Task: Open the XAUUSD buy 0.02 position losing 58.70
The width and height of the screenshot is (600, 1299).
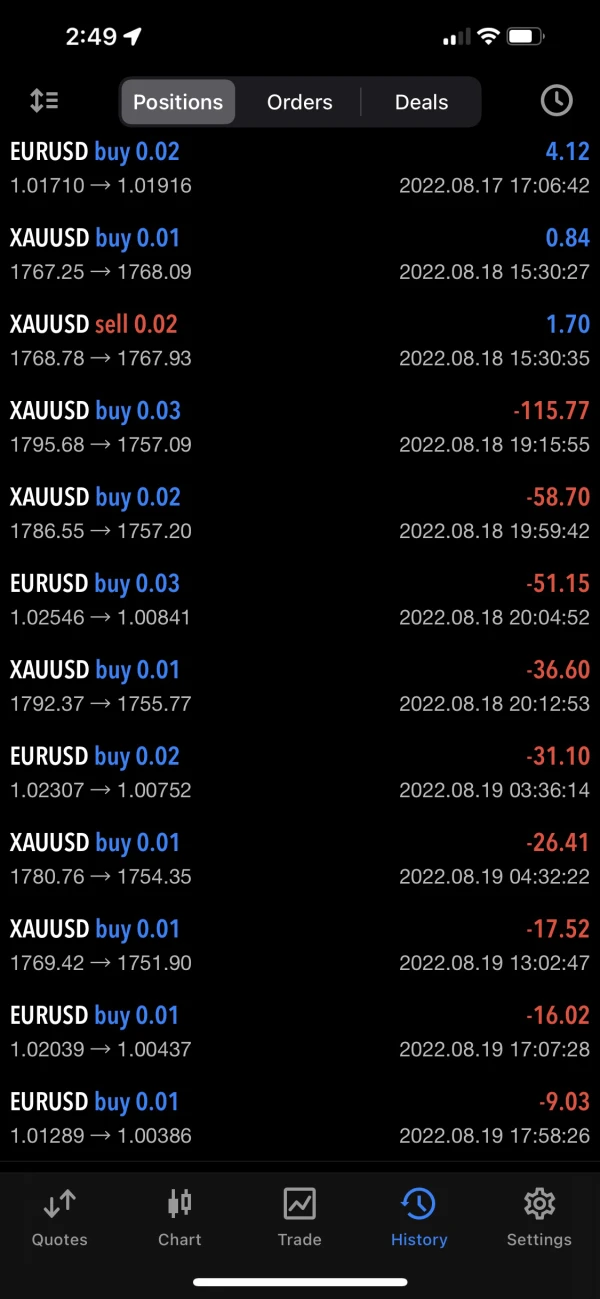Action: point(300,514)
